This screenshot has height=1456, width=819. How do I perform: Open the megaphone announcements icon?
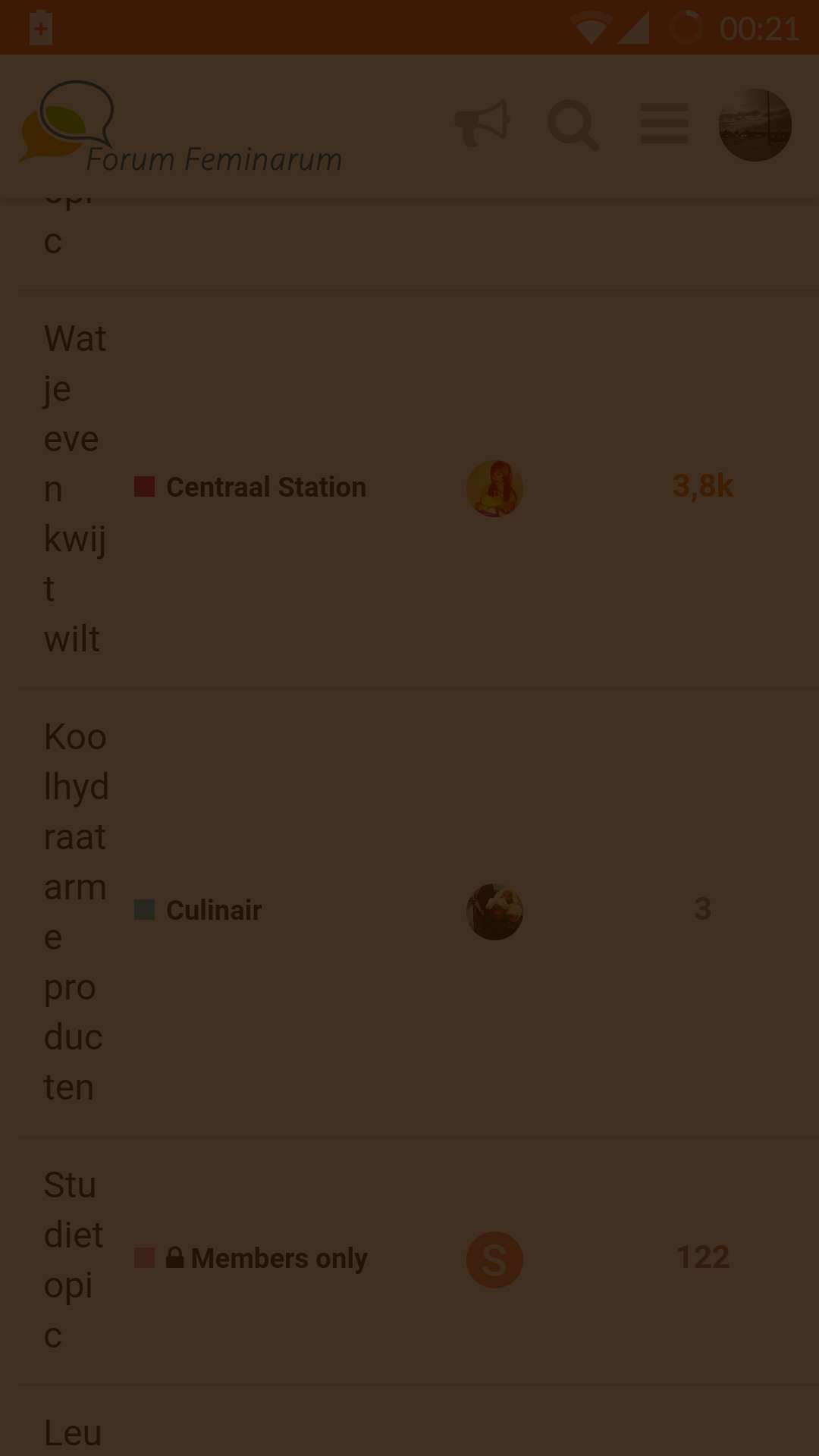pyautogui.click(x=482, y=124)
